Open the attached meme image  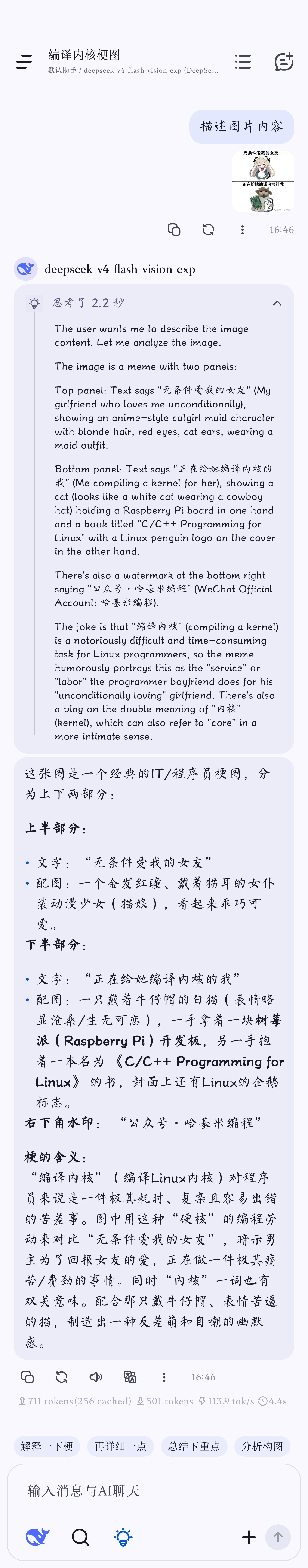[263, 181]
